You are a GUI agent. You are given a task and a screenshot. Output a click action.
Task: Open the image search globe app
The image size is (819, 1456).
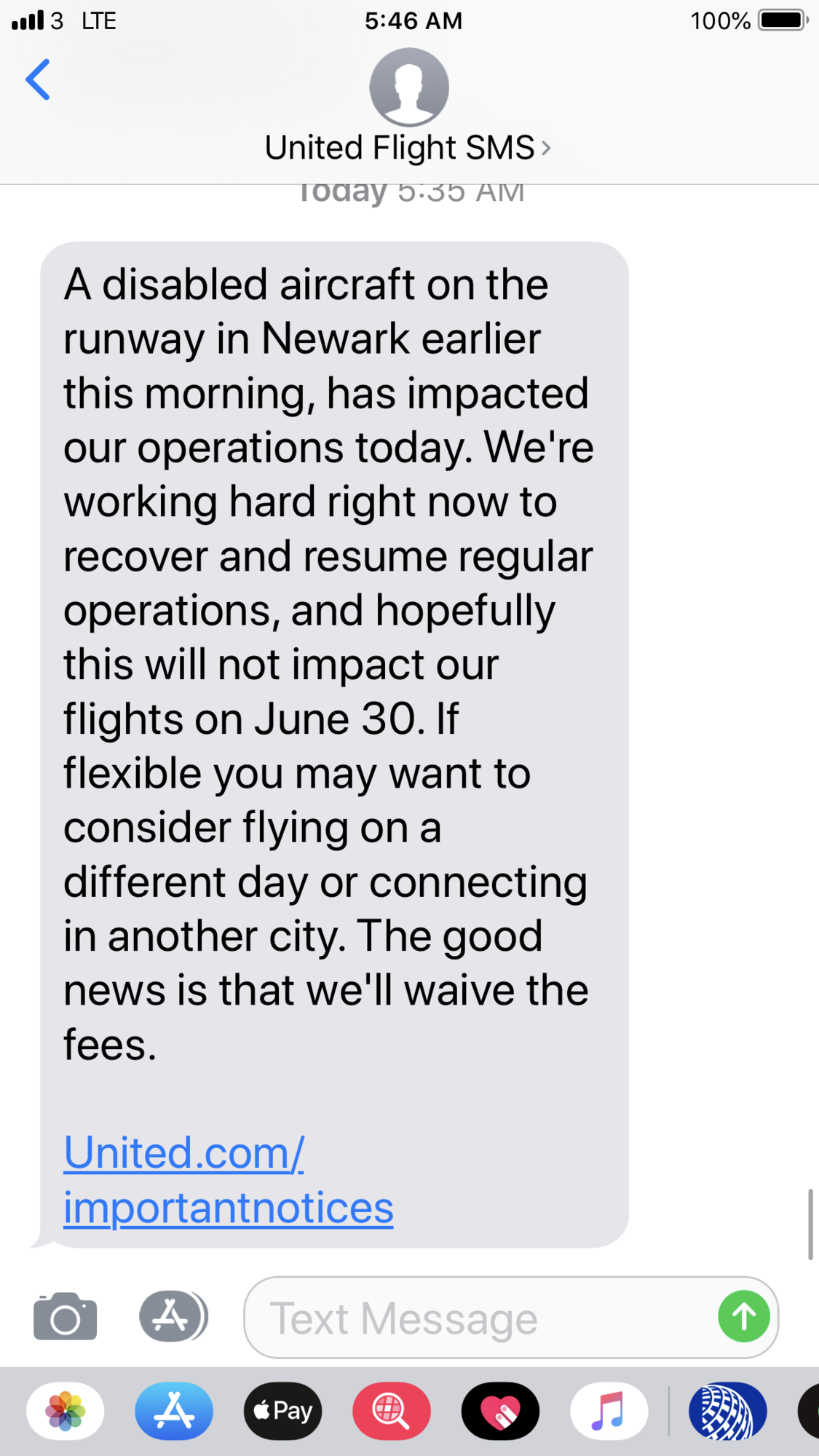tap(392, 1411)
